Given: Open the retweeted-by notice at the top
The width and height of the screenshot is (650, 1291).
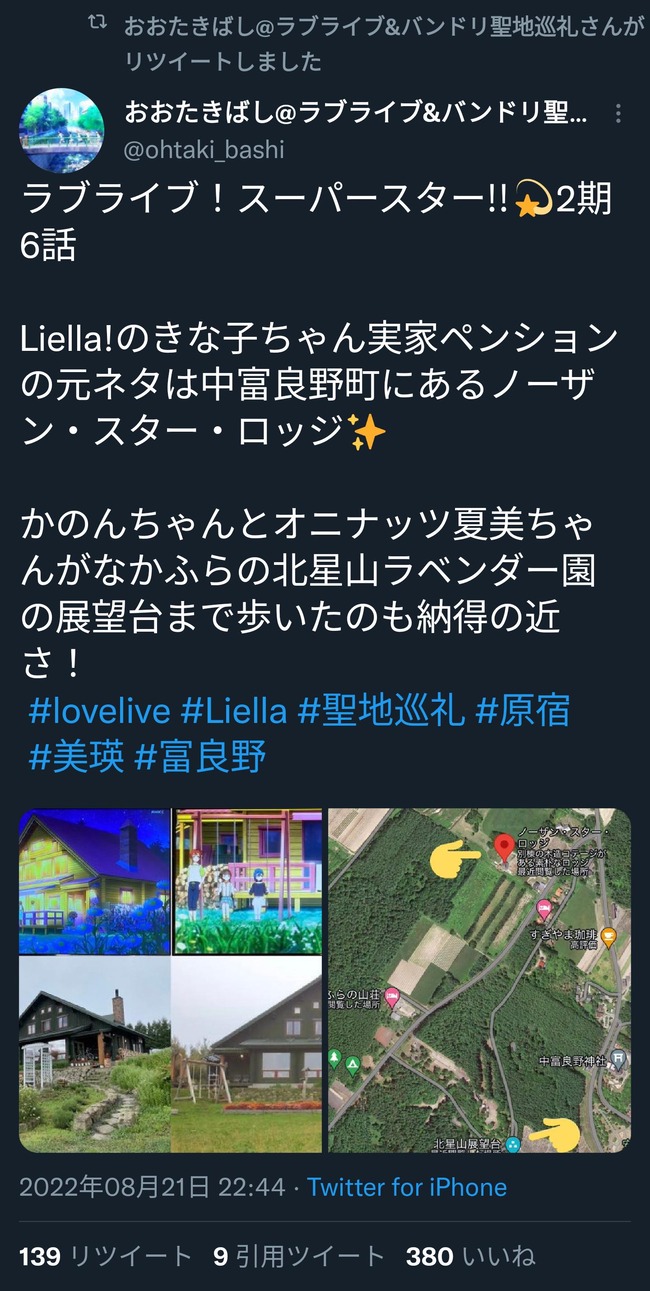Looking at the screenshot, I should pyautogui.click(x=380, y=44).
